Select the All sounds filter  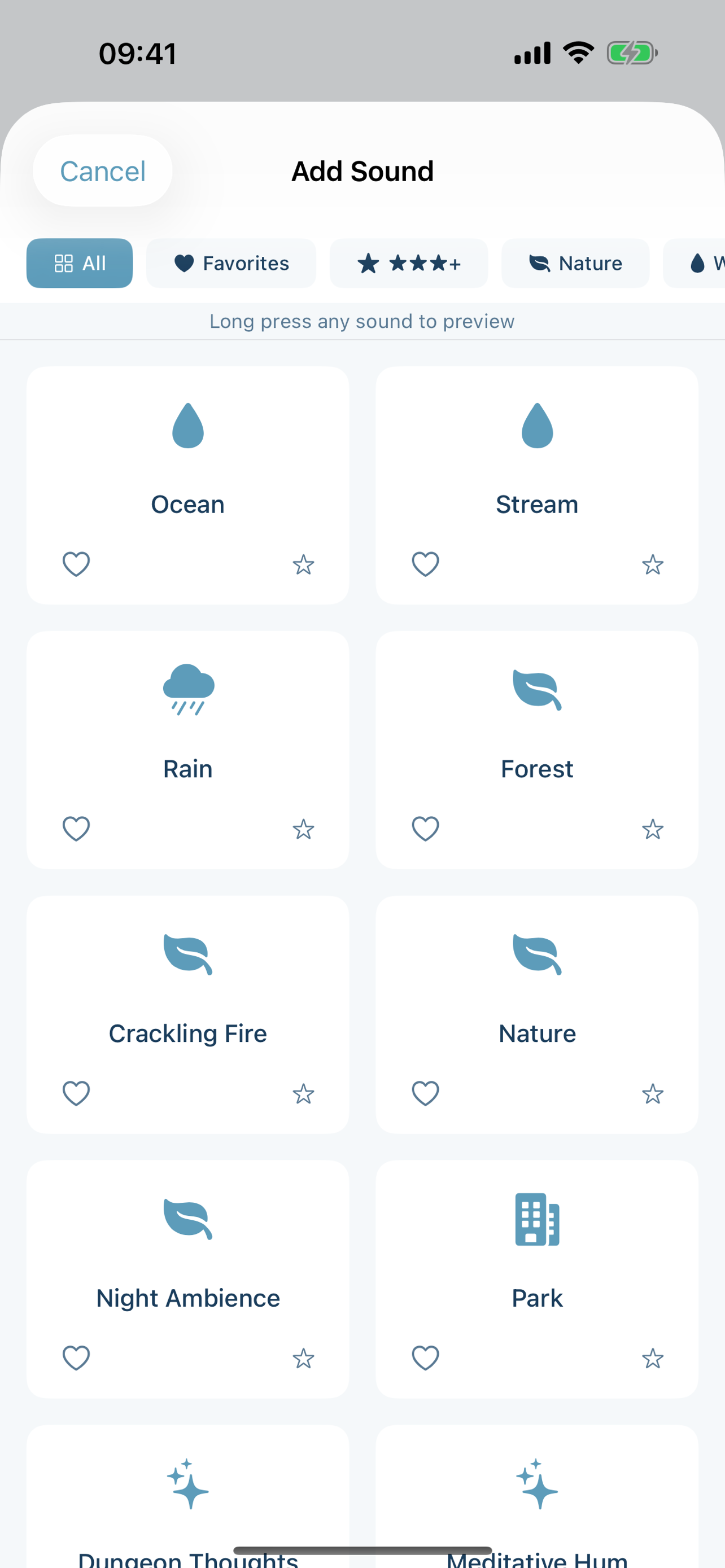(x=79, y=263)
